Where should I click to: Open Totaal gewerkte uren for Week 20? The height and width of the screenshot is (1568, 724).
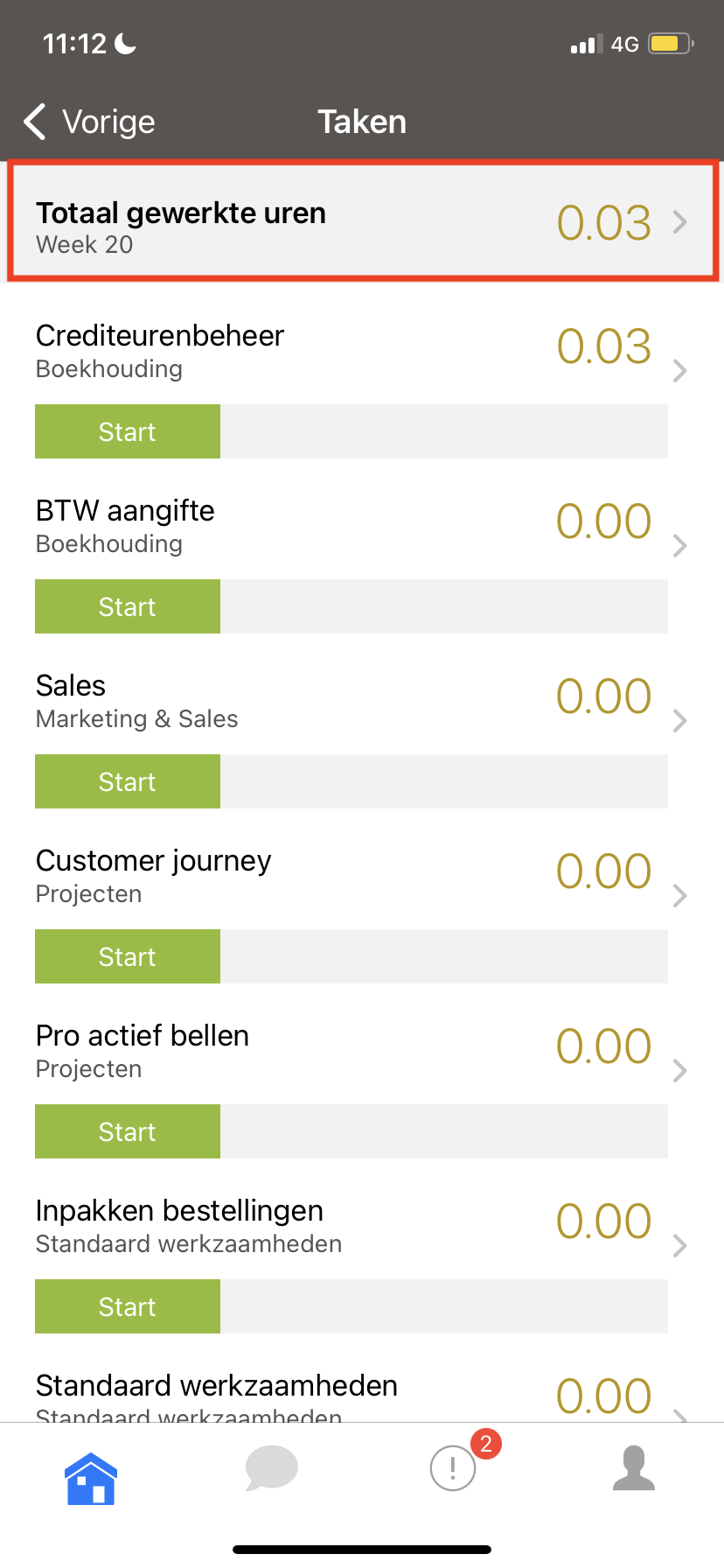click(362, 222)
